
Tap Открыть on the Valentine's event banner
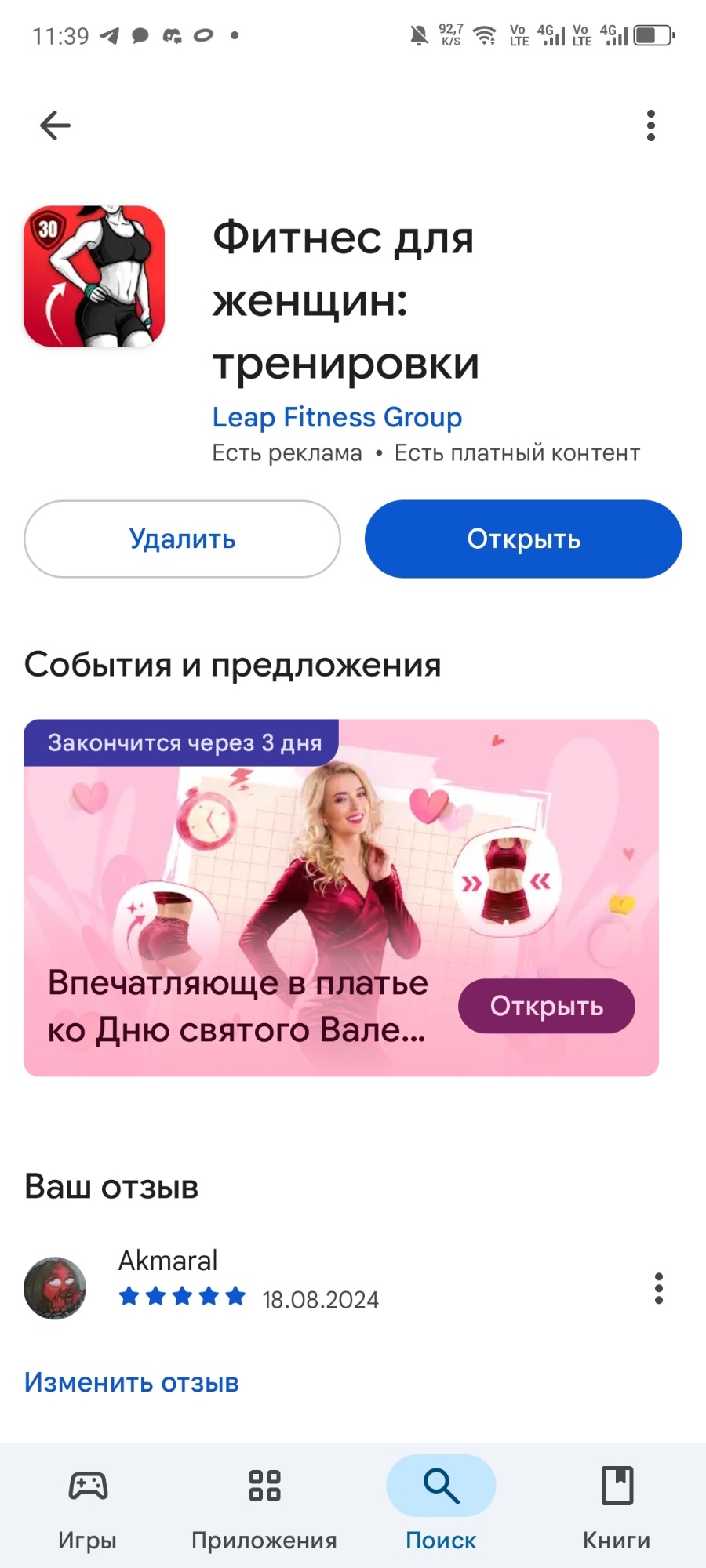pos(546,1006)
